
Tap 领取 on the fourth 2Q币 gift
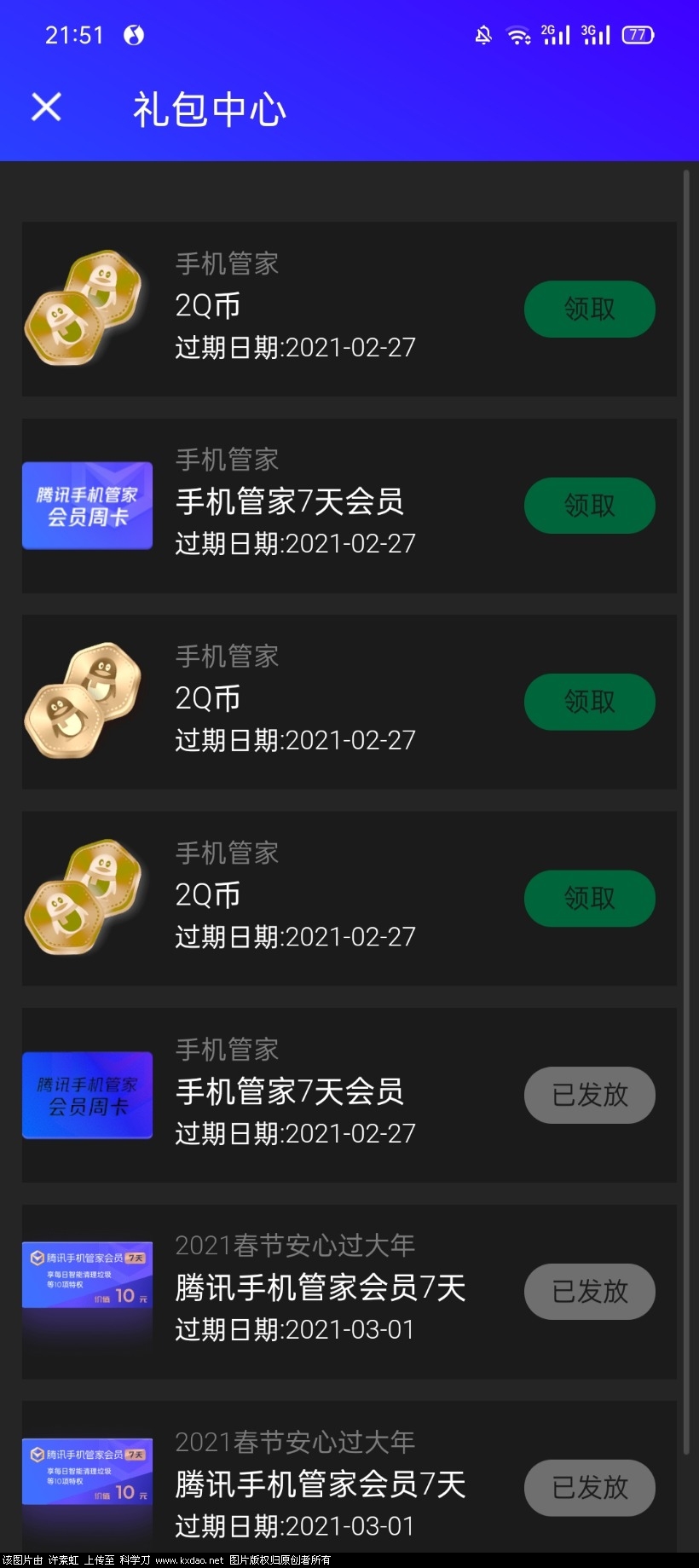pos(589,899)
